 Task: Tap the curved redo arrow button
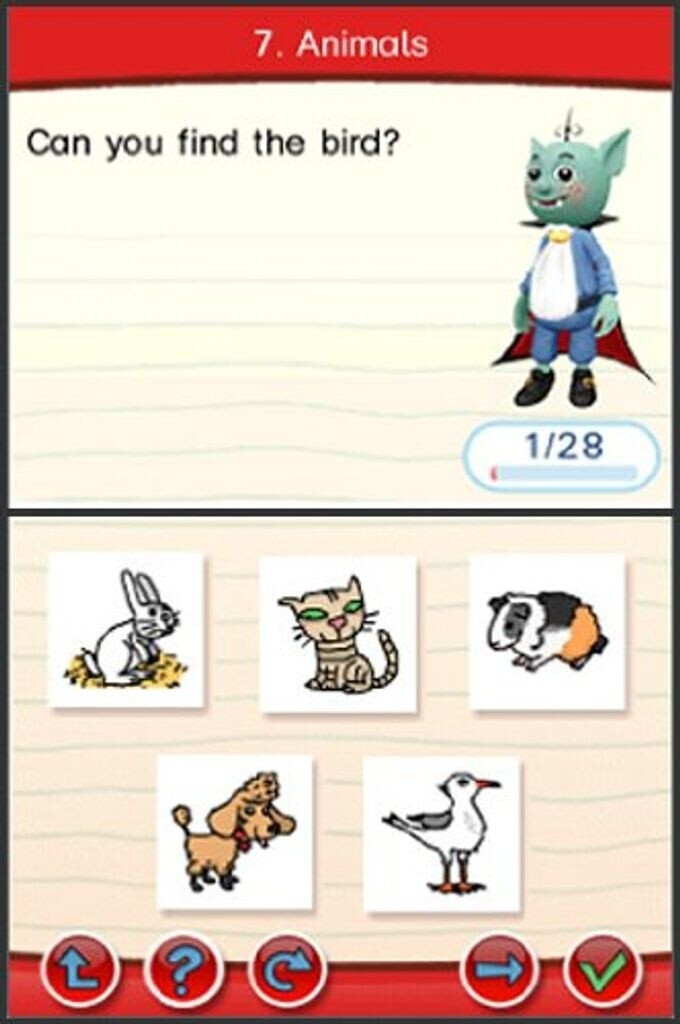(x=289, y=971)
